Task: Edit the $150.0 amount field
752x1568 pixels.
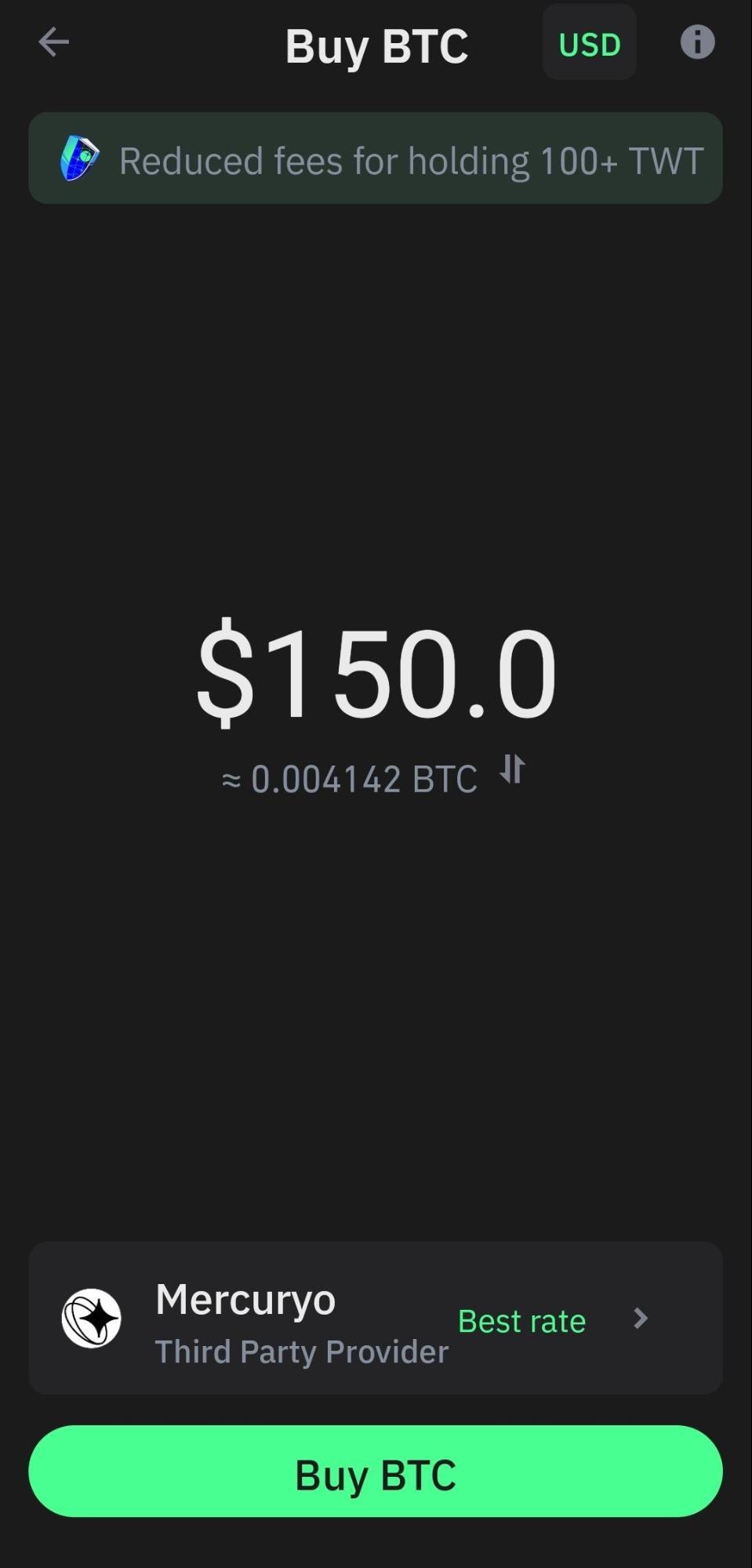Action: click(376, 672)
